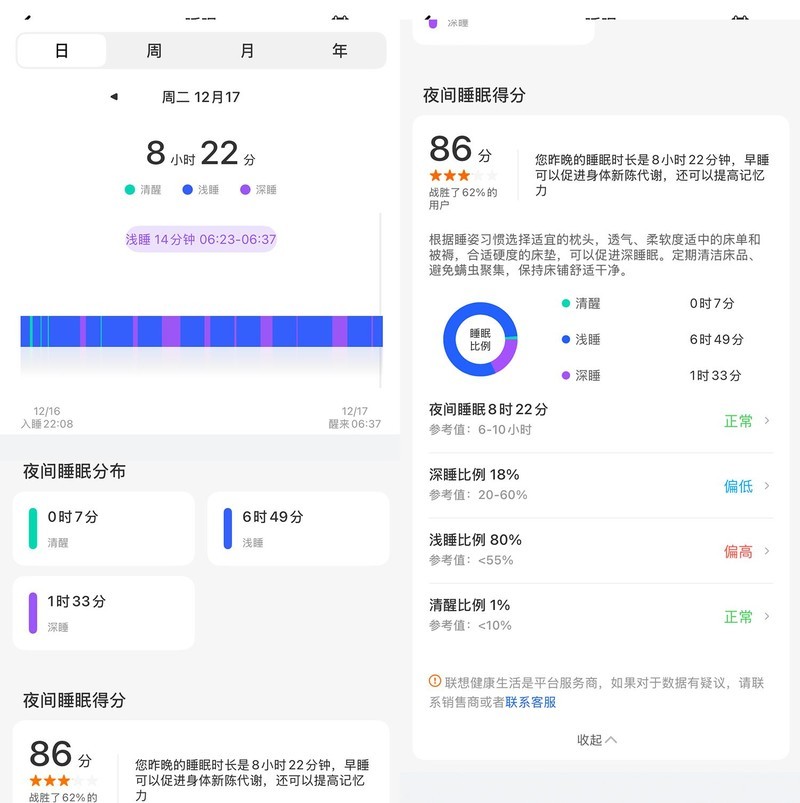The image size is (800, 803).
Task: Switch to the 年 tab
Action: click(x=340, y=50)
